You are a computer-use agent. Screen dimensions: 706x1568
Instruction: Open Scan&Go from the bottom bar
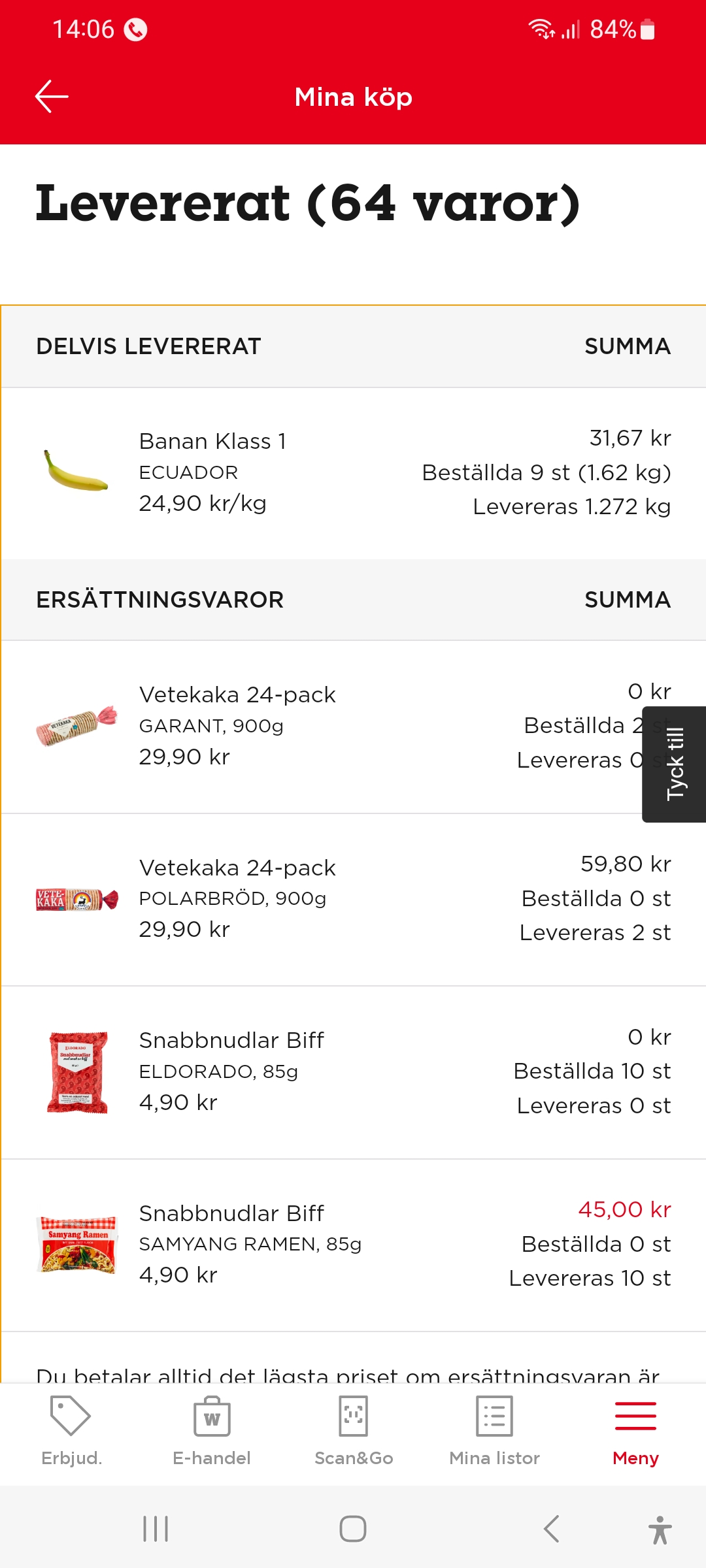point(354,1431)
